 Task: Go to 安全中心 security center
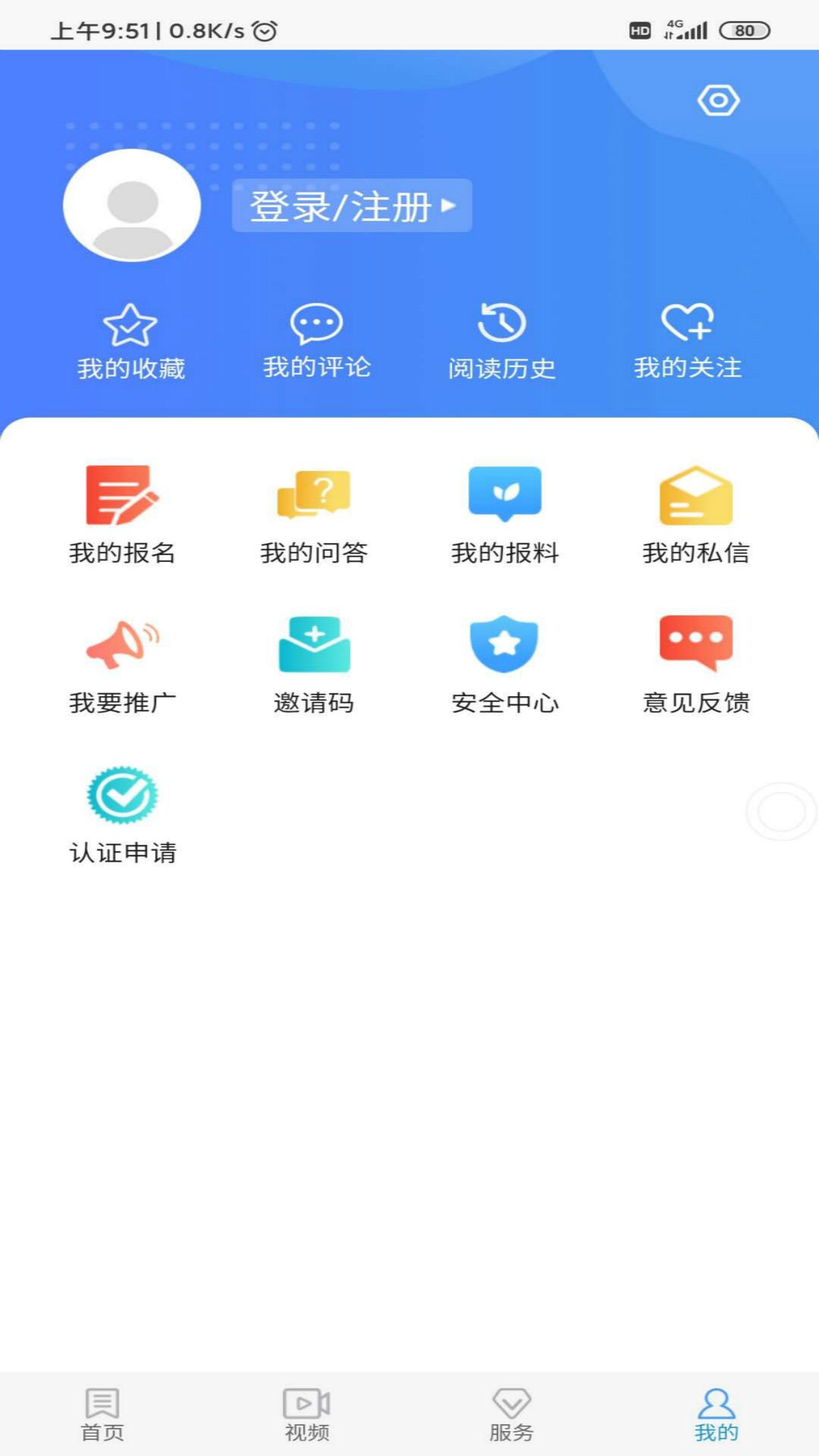505,665
